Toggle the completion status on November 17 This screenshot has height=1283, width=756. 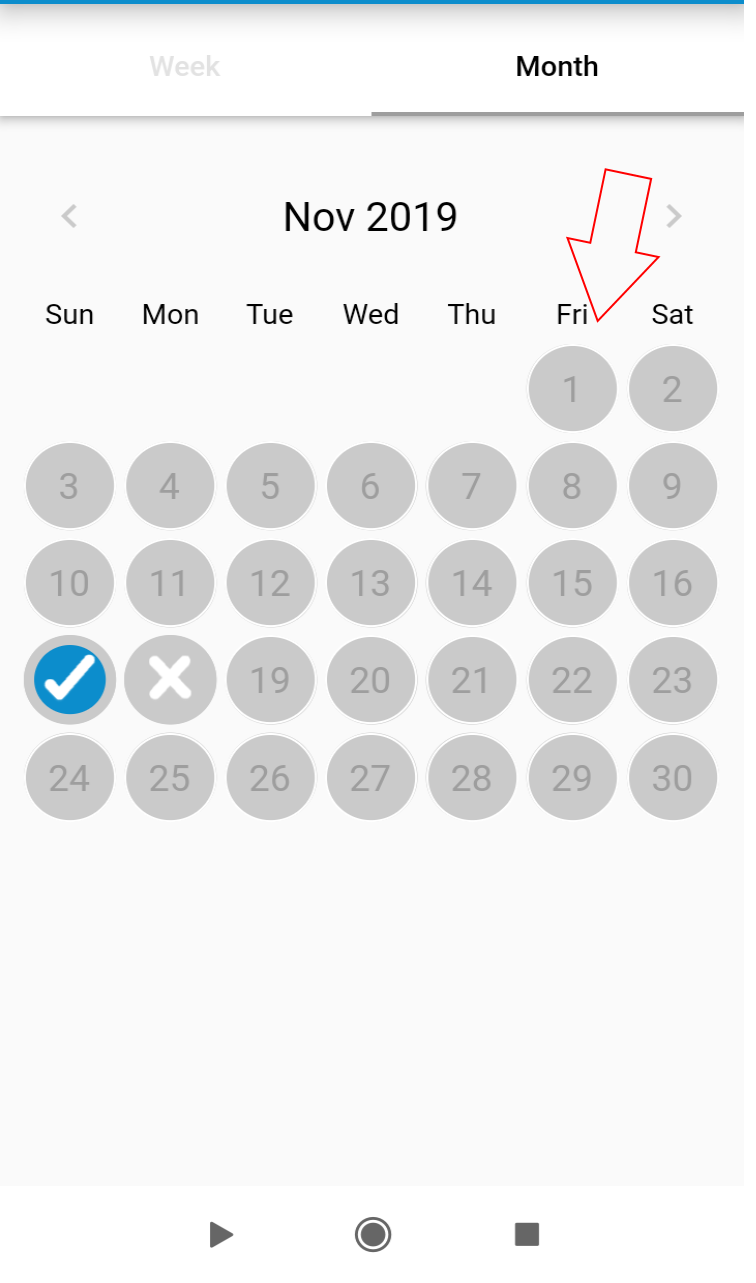[69, 679]
